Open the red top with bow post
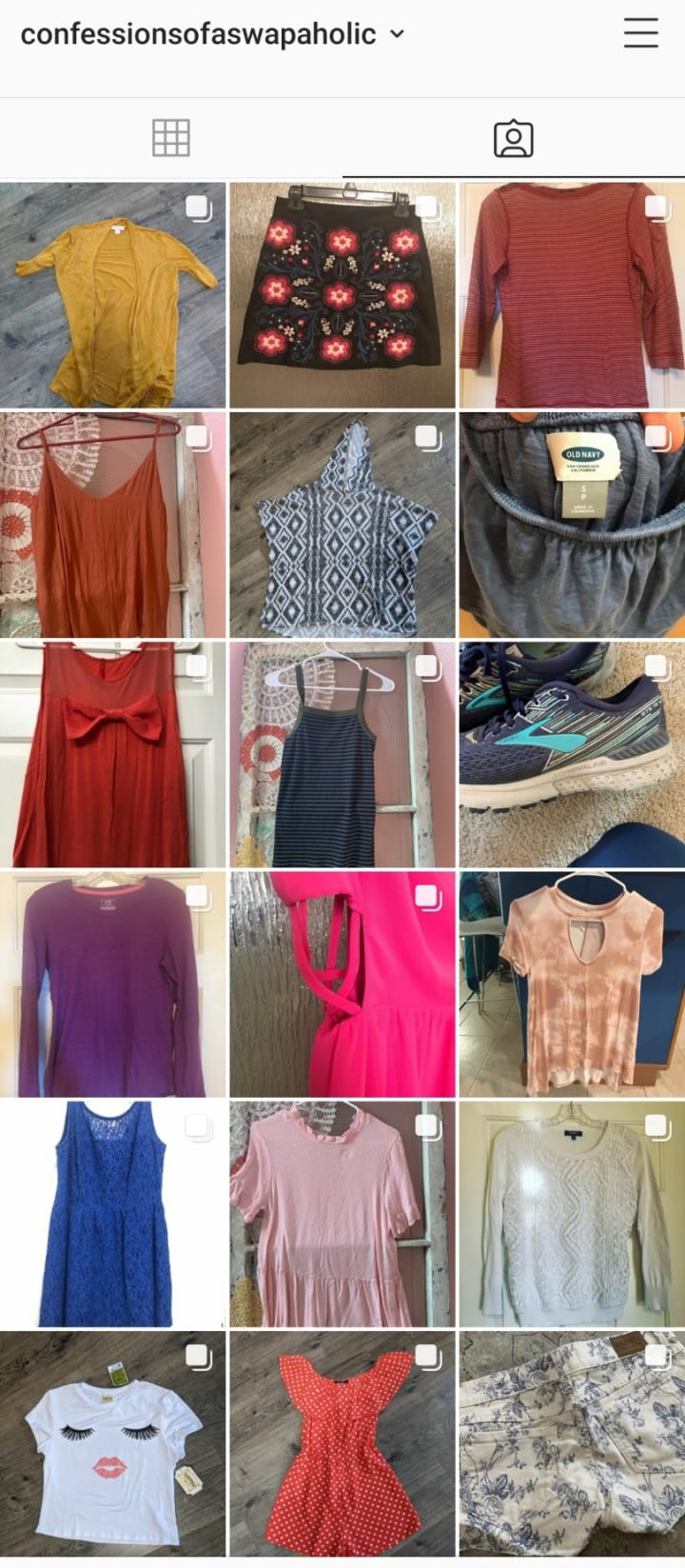 113,754
